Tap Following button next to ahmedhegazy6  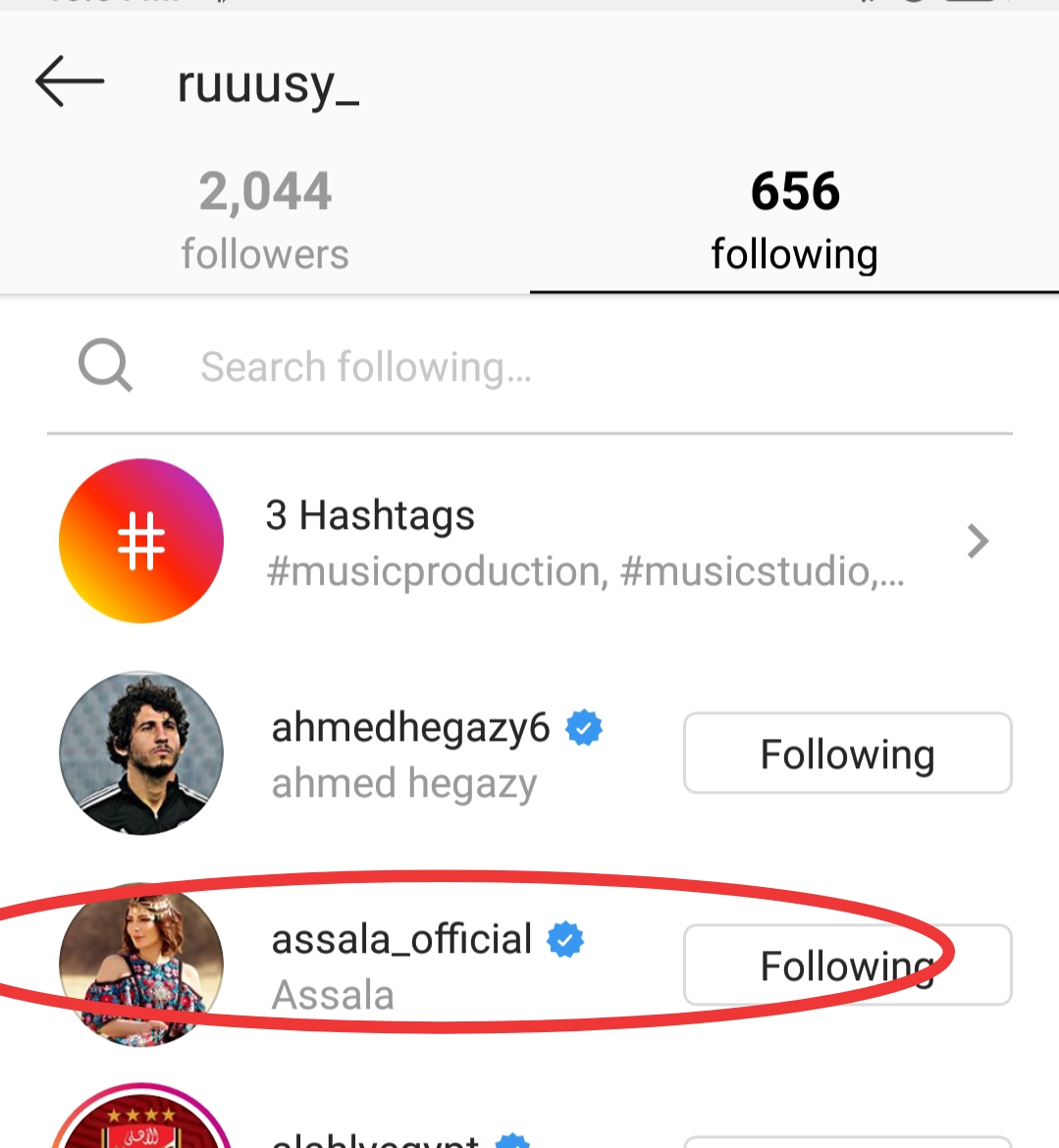(x=847, y=754)
